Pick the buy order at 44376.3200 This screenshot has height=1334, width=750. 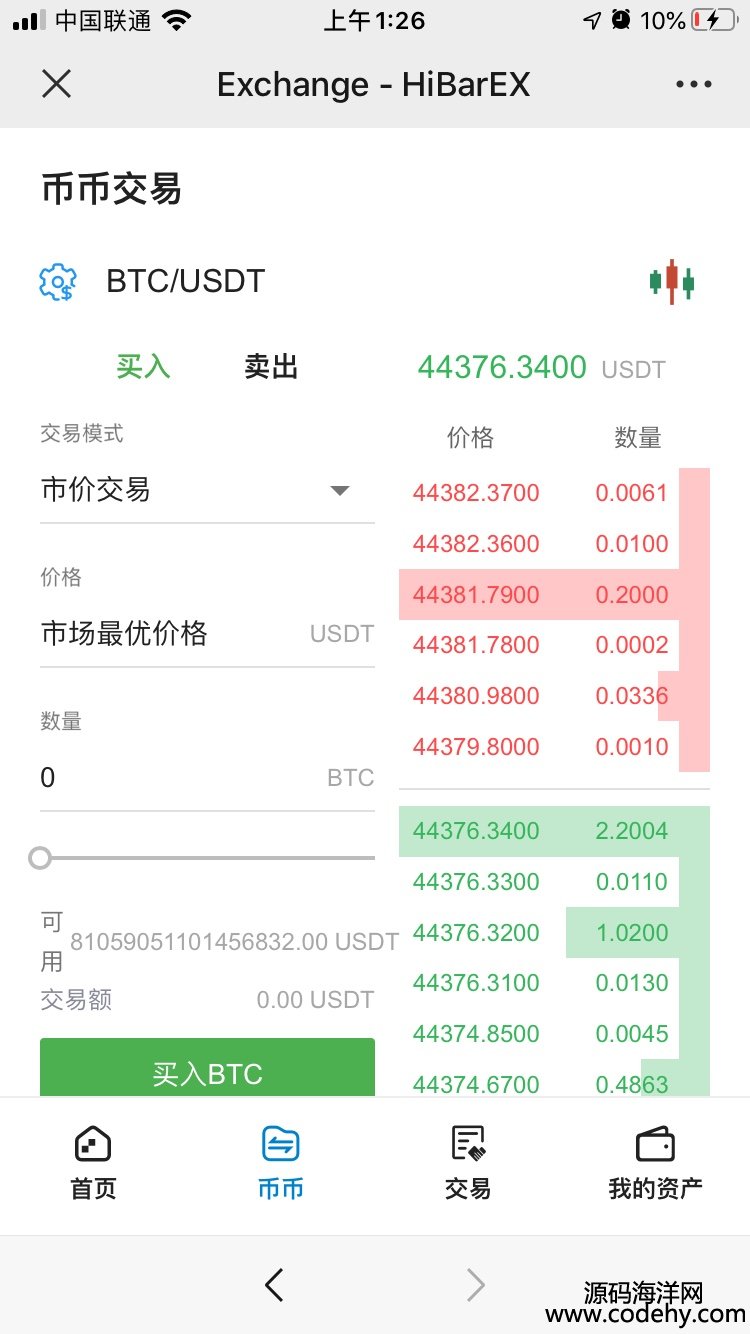point(554,933)
